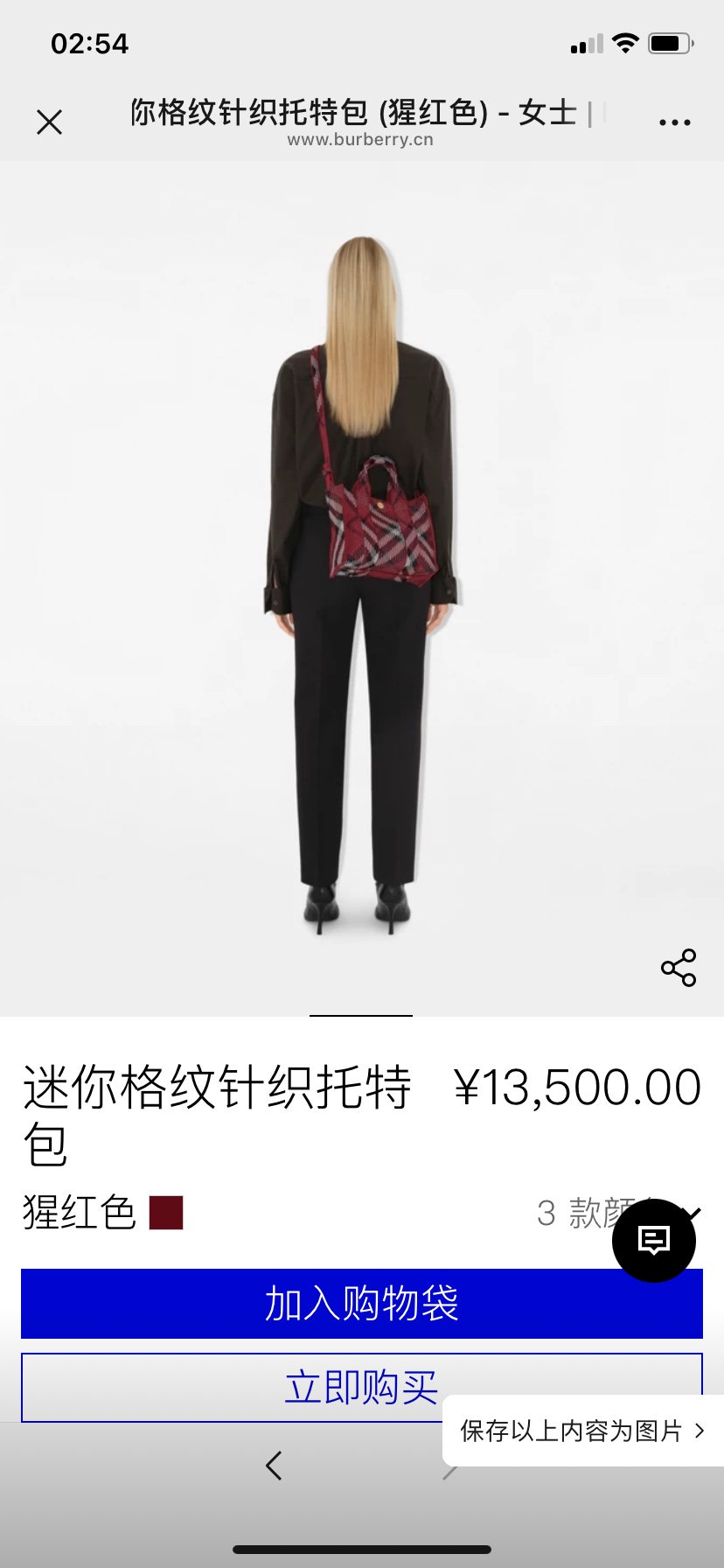Screen dimensions: 724x1568
Task: Share this tote bag product
Action: tap(679, 968)
